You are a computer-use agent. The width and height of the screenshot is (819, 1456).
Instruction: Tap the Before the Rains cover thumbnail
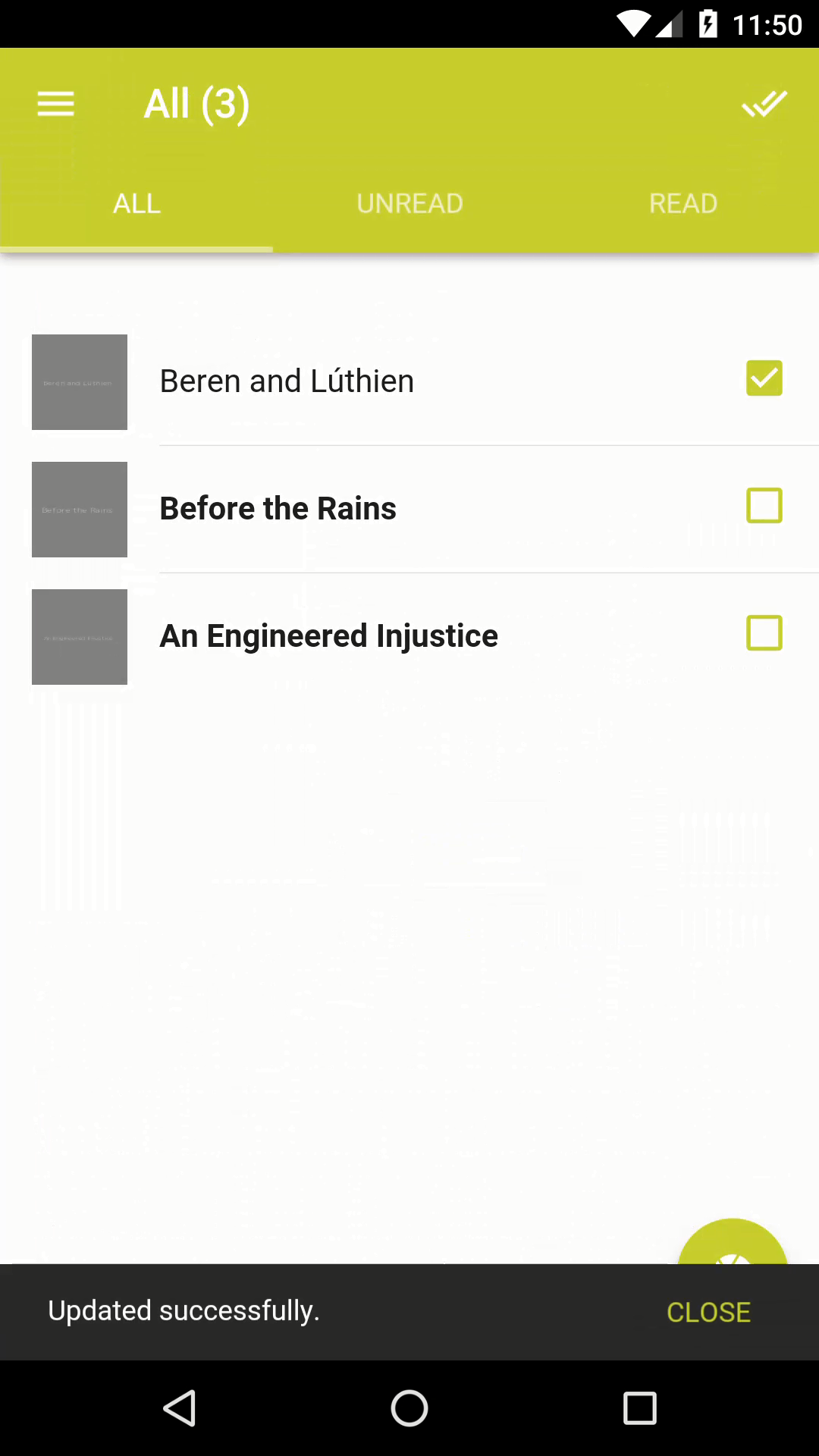coord(79,509)
